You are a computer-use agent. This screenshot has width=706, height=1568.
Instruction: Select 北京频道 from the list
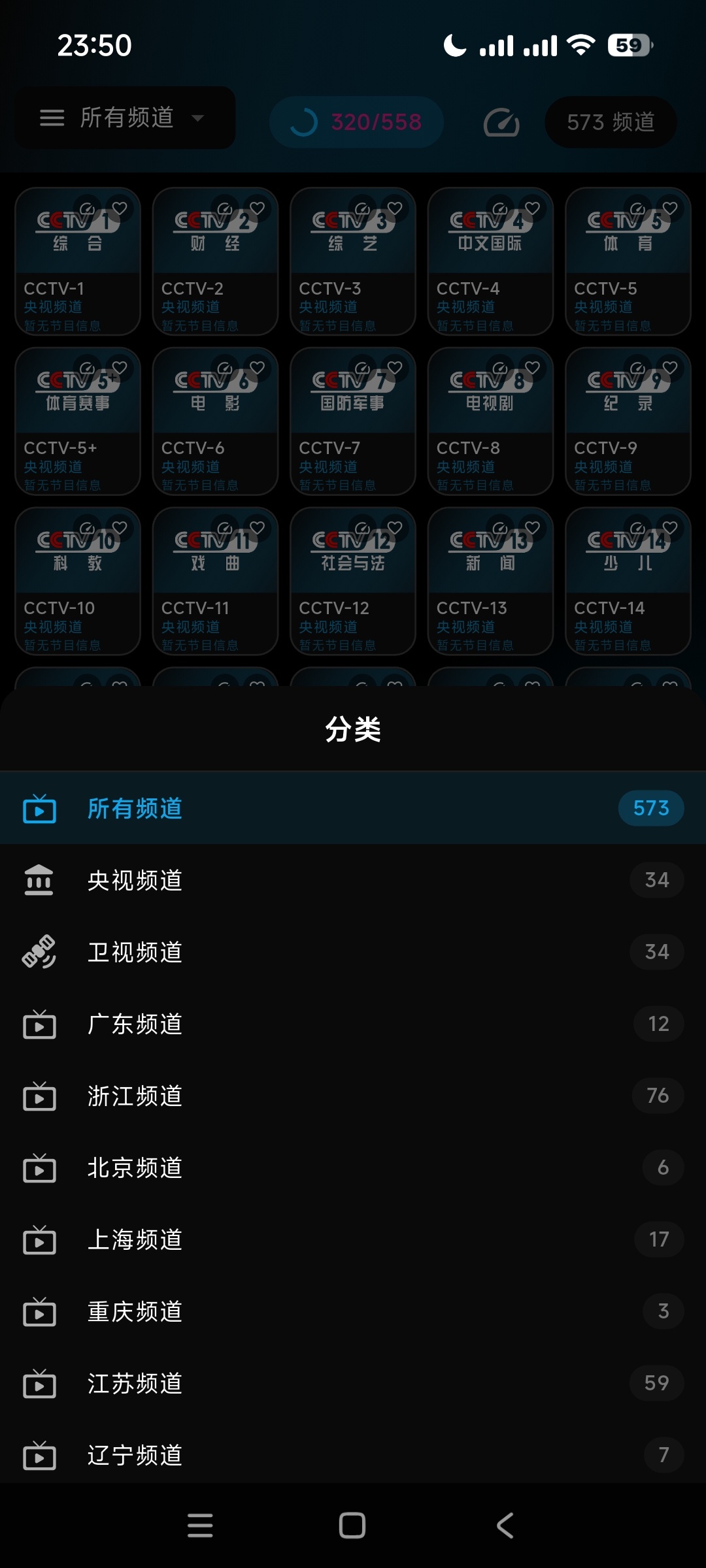353,1168
